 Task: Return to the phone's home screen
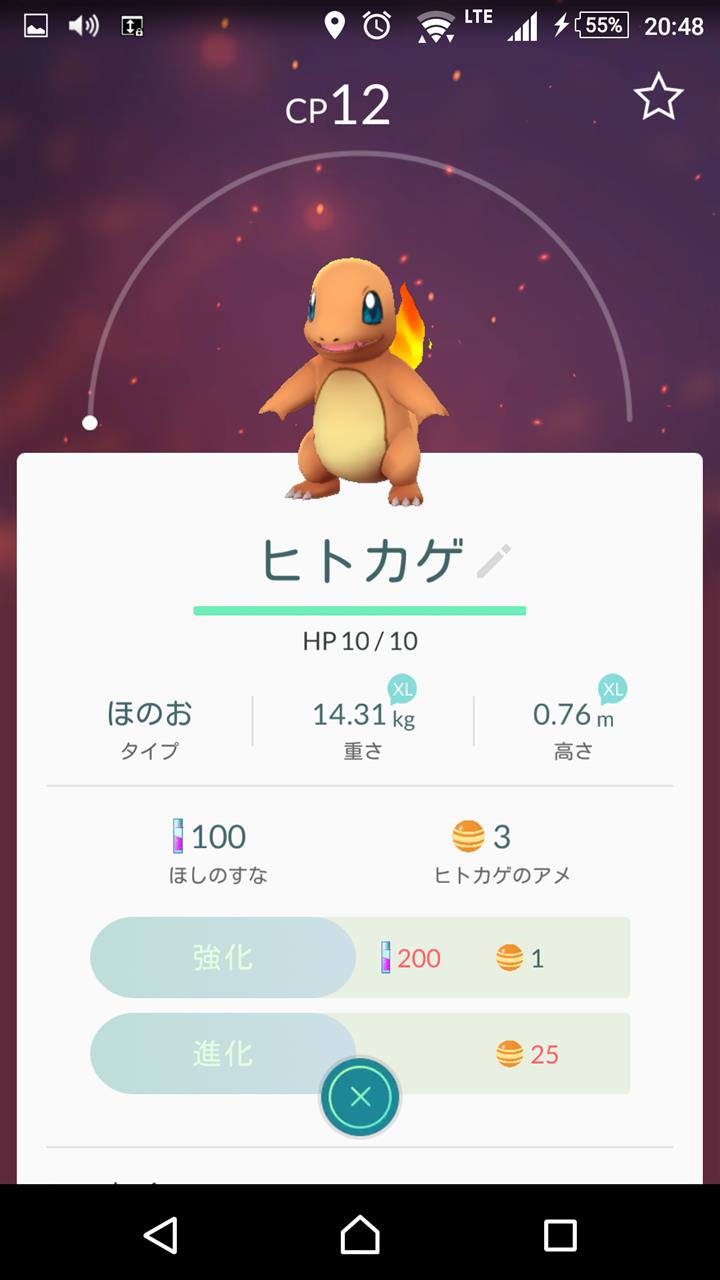tap(360, 1235)
